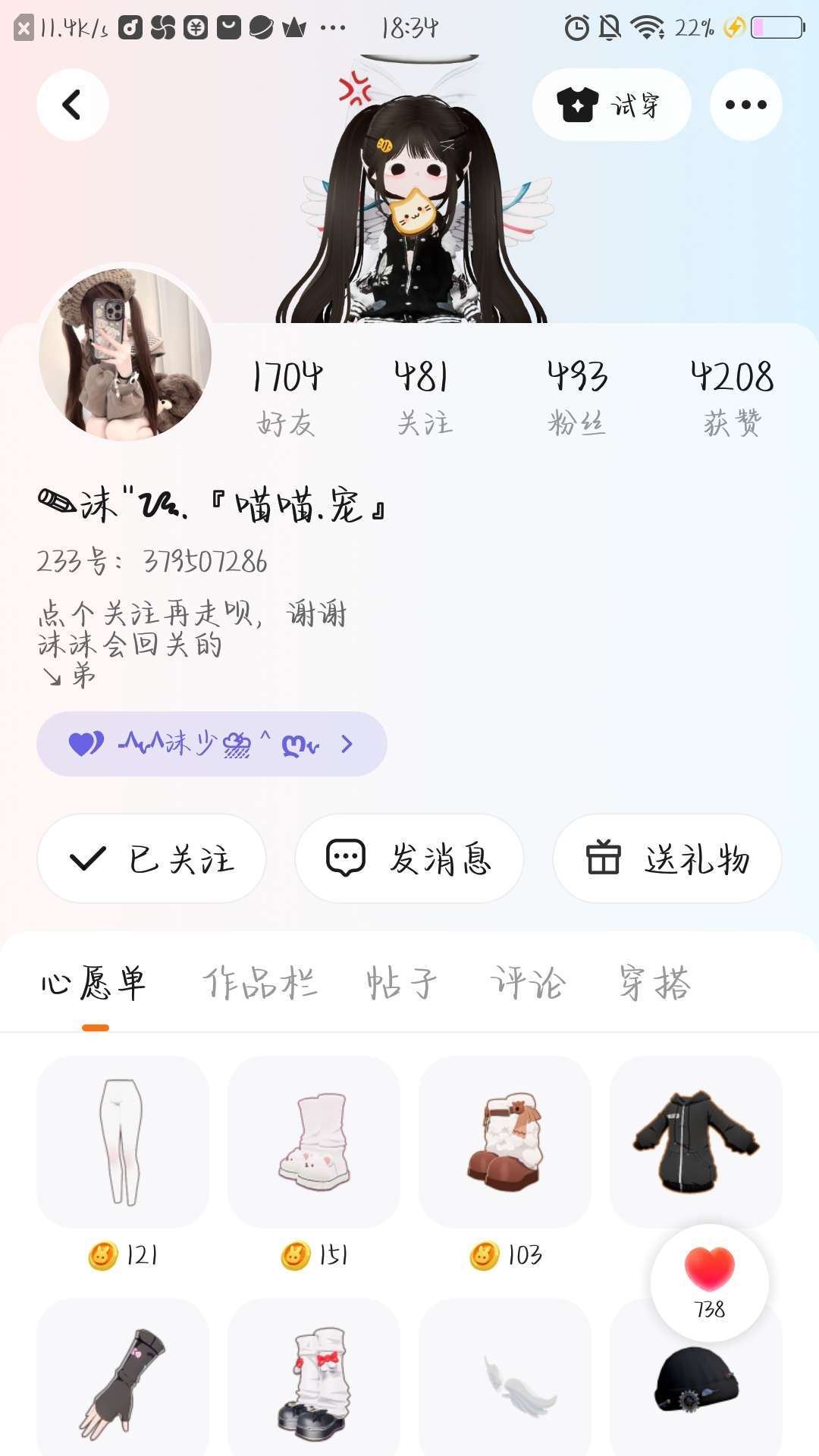Tap 已关注 to unfollow this user
The height and width of the screenshot is (1456, 819).
(x=152, y=858)
